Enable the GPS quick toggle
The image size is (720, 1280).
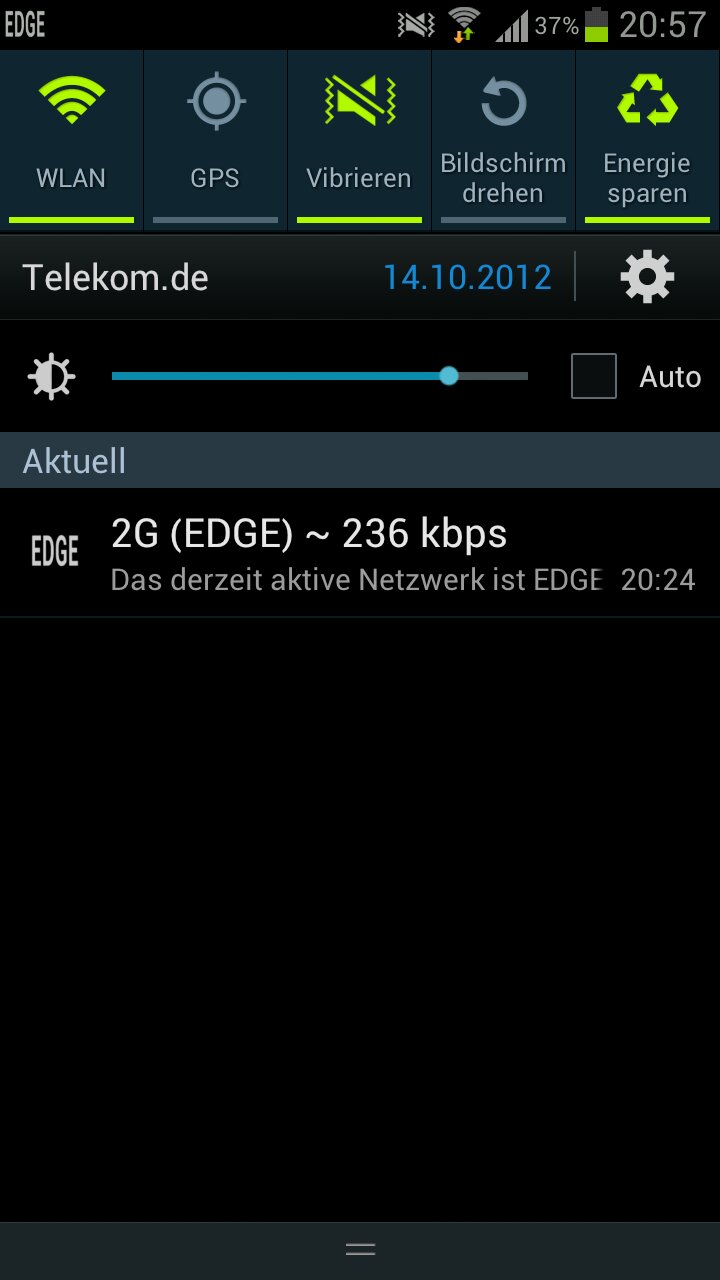tap(215, 140)
